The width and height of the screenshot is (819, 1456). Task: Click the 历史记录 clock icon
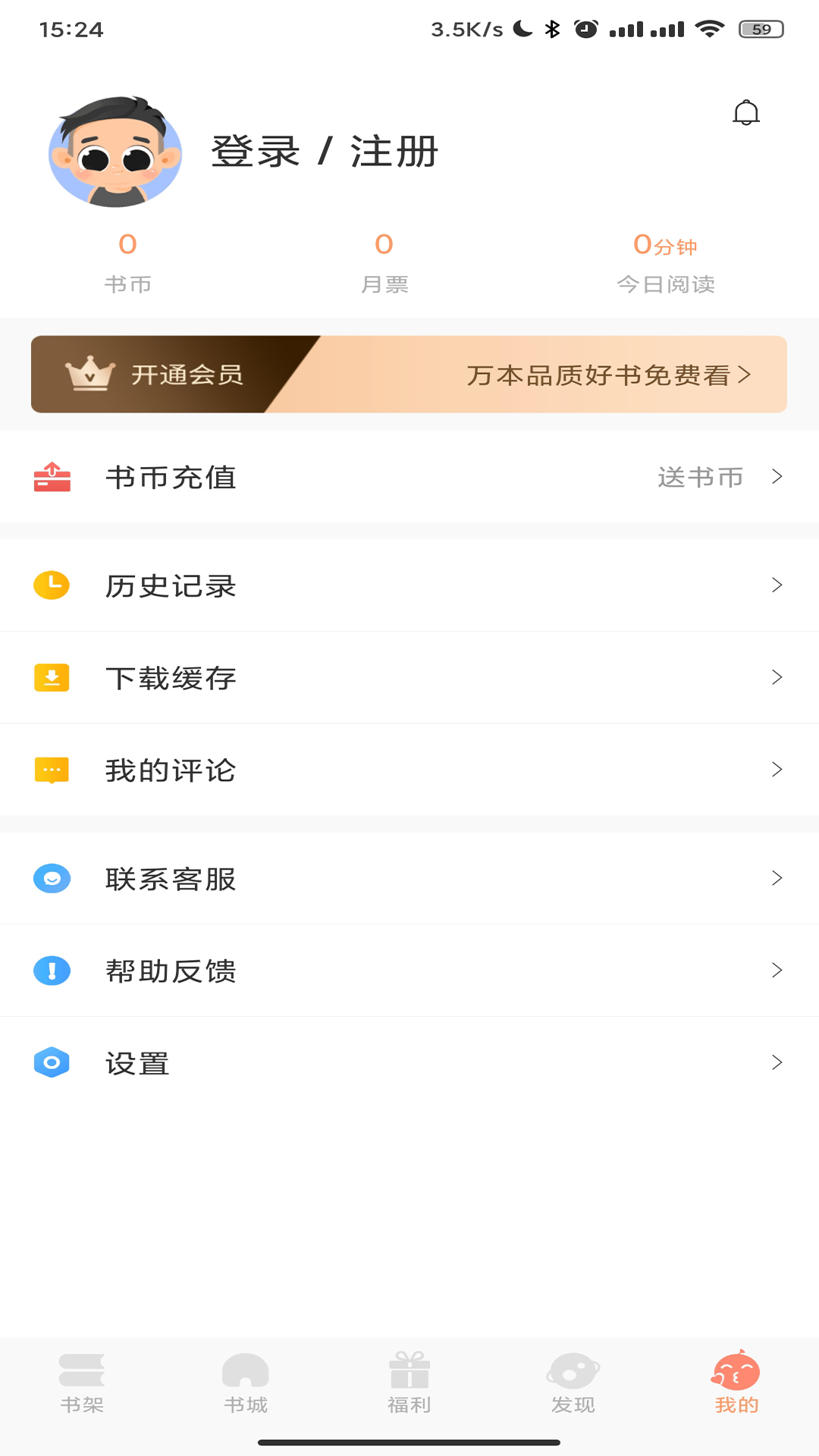click(50, 585)
